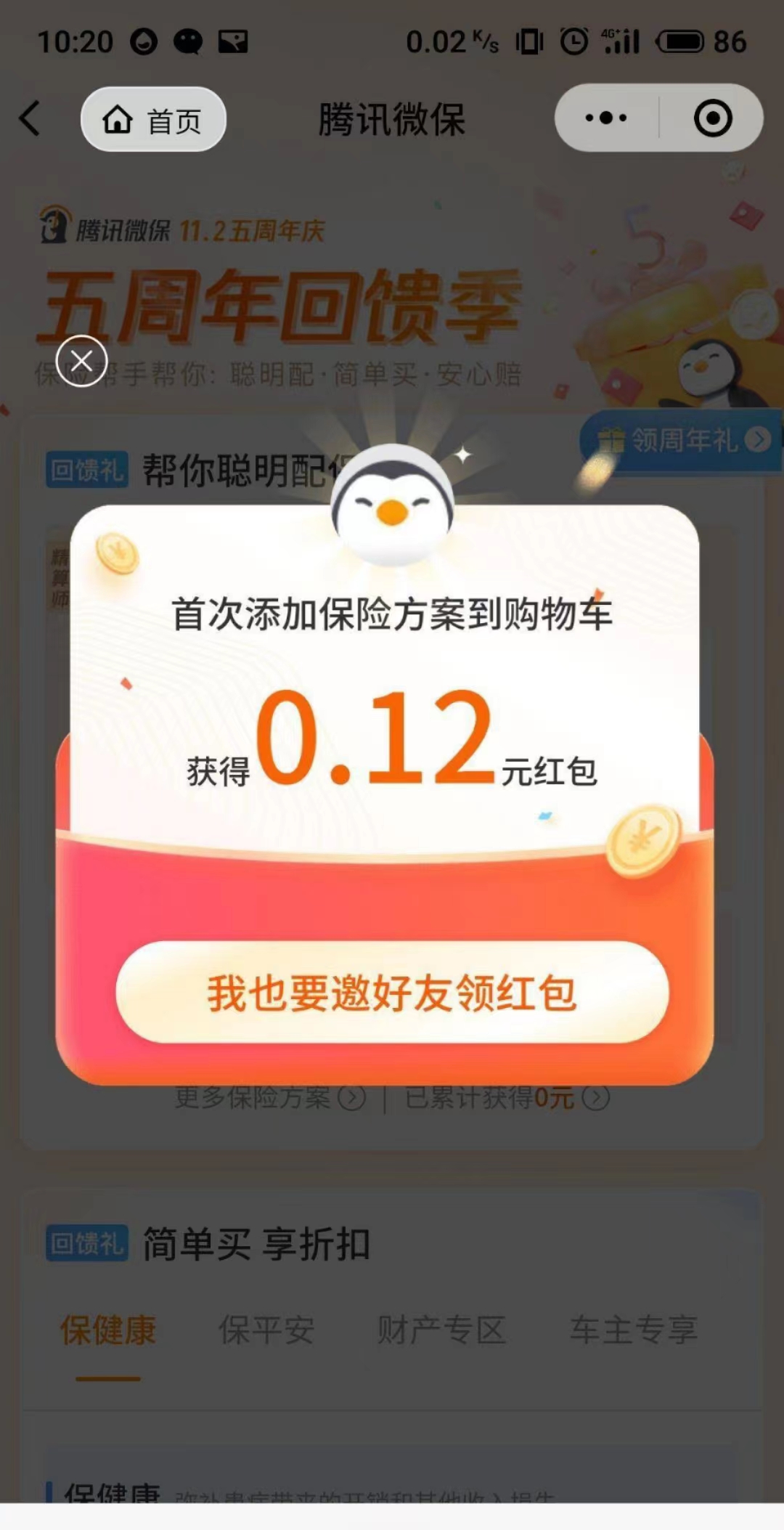Switch to 财产专区 tab
784x1530 pixels.
coord(441,1330)
